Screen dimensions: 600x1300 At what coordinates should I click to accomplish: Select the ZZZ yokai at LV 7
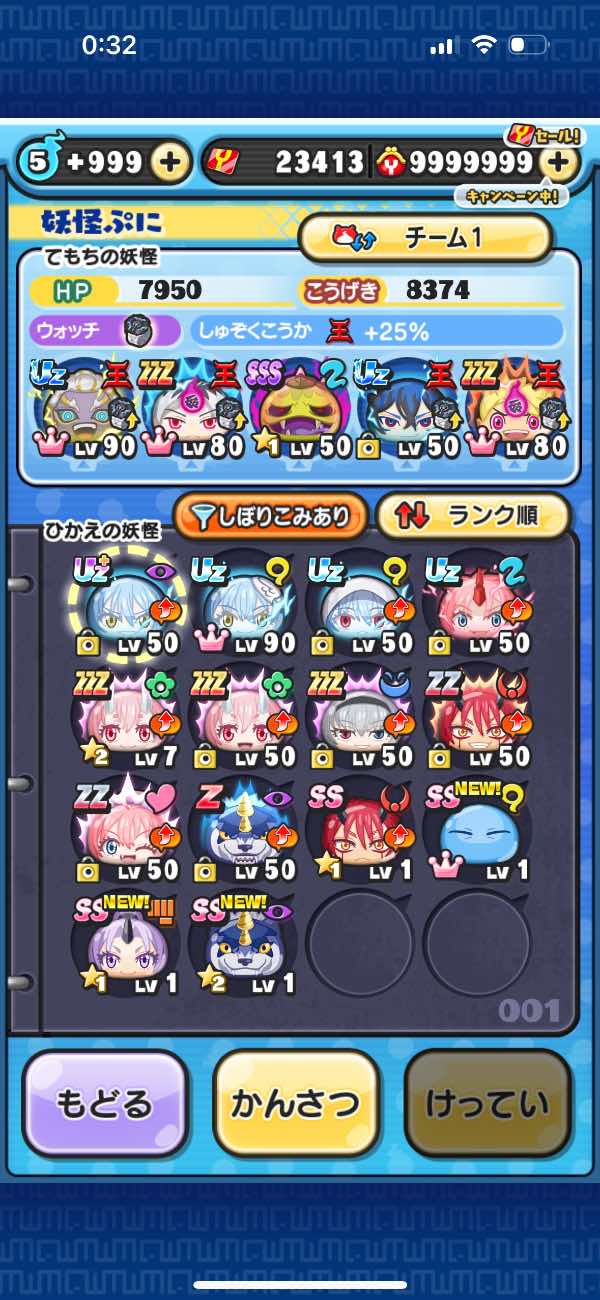(x=123, y=720)
